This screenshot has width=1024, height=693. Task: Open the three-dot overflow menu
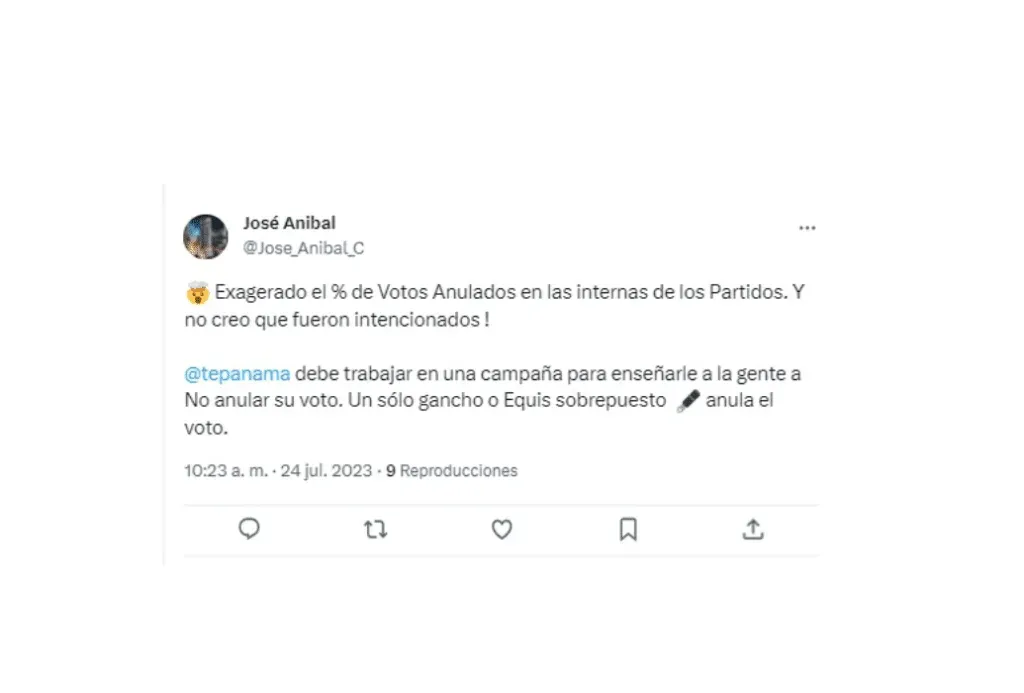point(807,229)
